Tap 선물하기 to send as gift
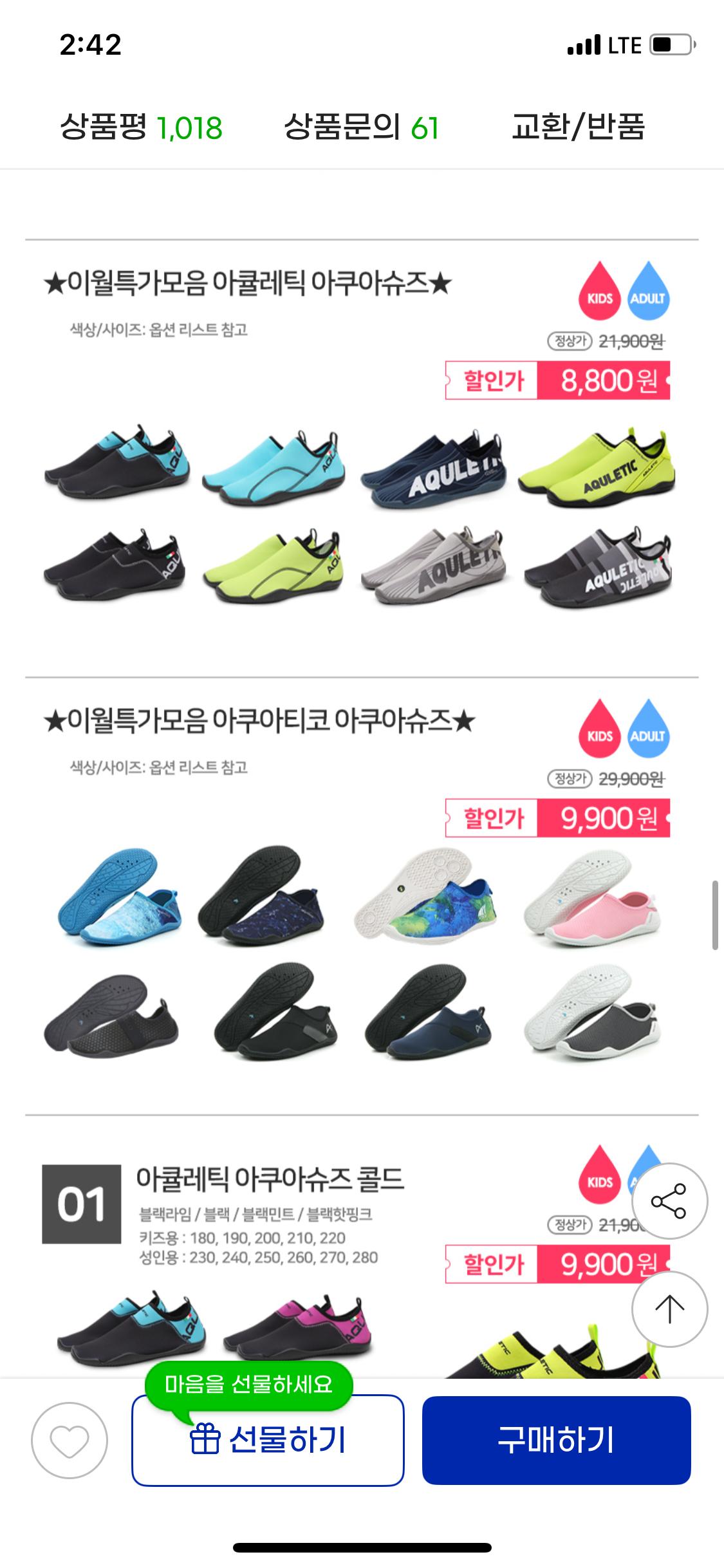The height and width of the screenshot is (1568, 724). tap(268, 1440)
